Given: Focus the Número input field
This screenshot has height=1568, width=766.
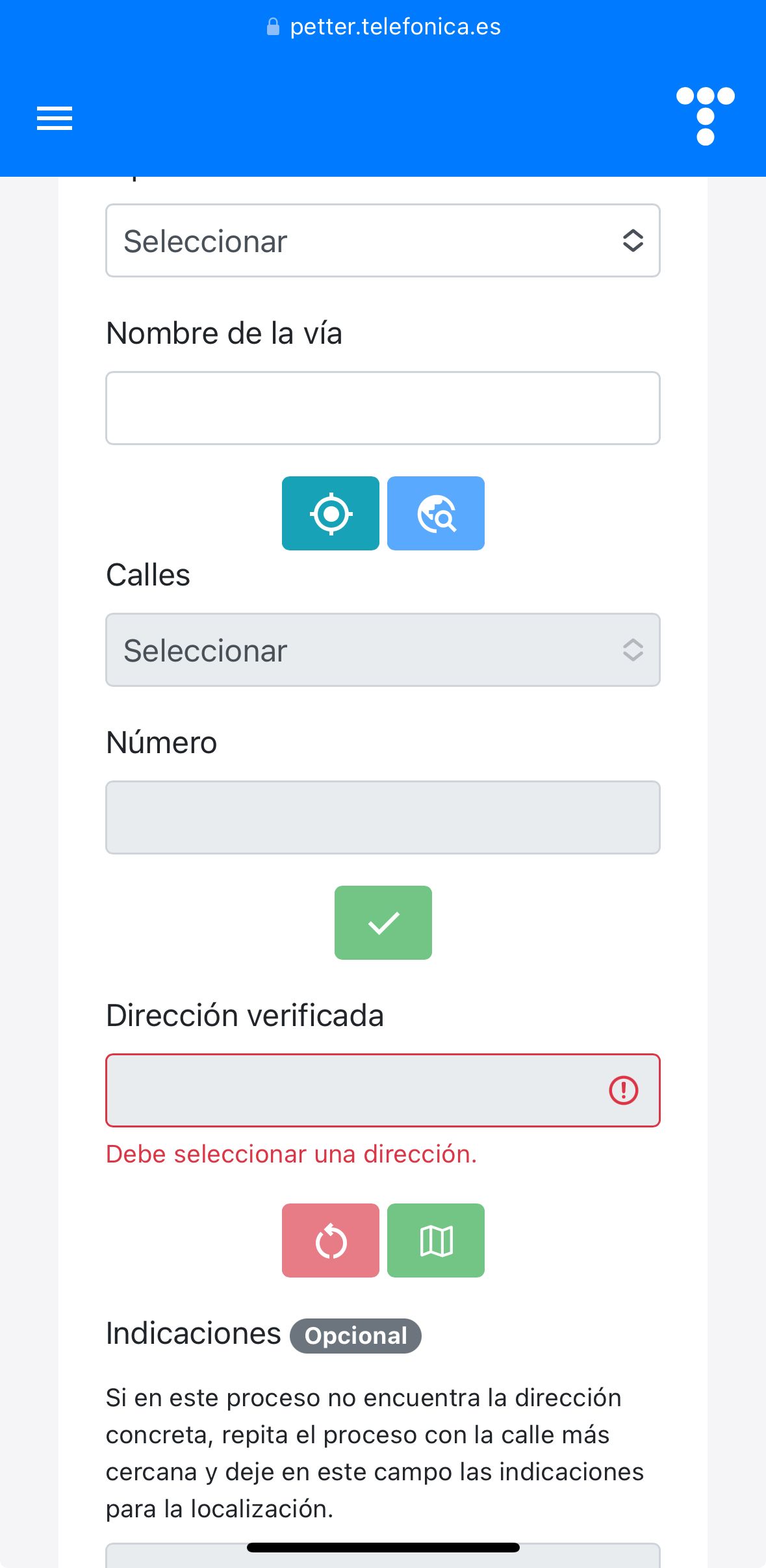Looking at the screenshot, I should (383, 817).
